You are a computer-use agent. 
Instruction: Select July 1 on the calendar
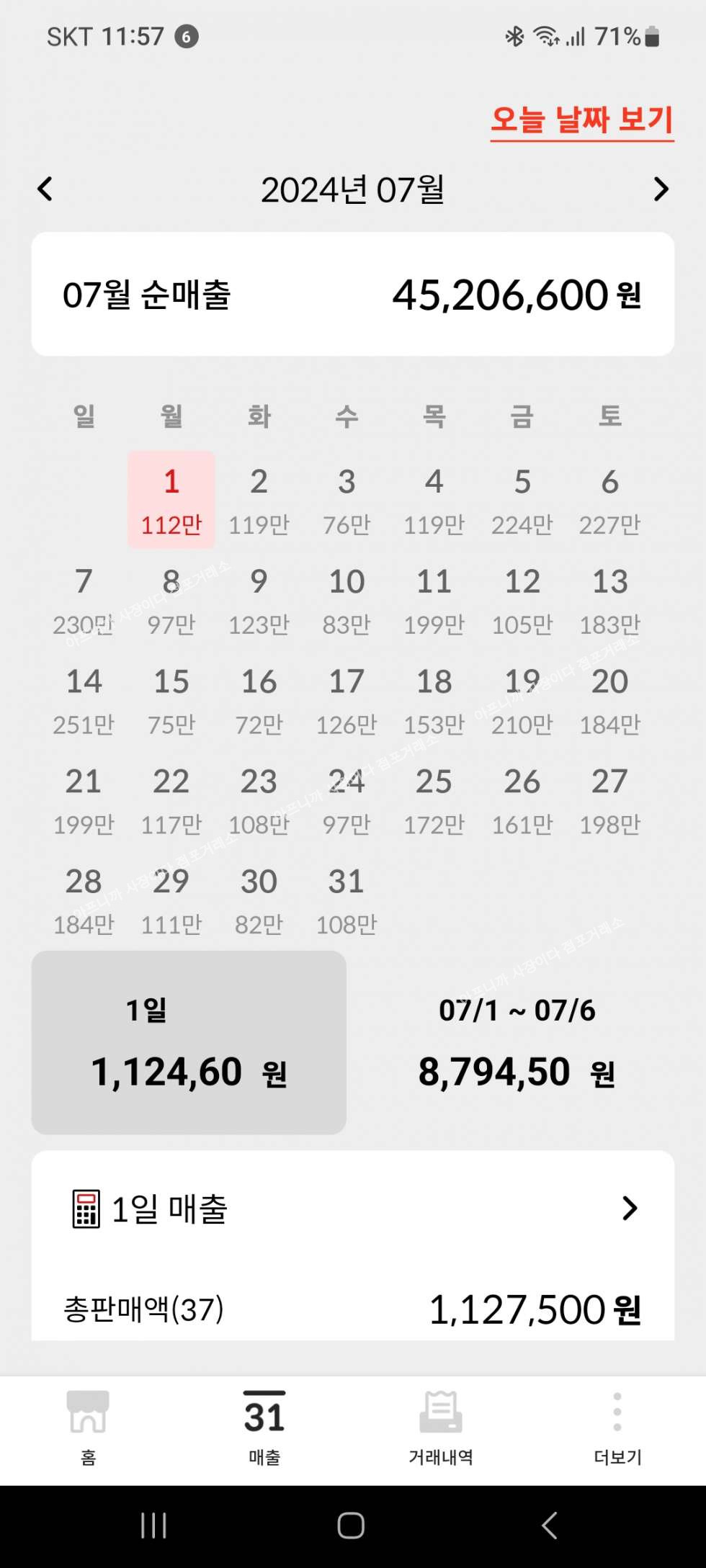[x=171, y=500]
